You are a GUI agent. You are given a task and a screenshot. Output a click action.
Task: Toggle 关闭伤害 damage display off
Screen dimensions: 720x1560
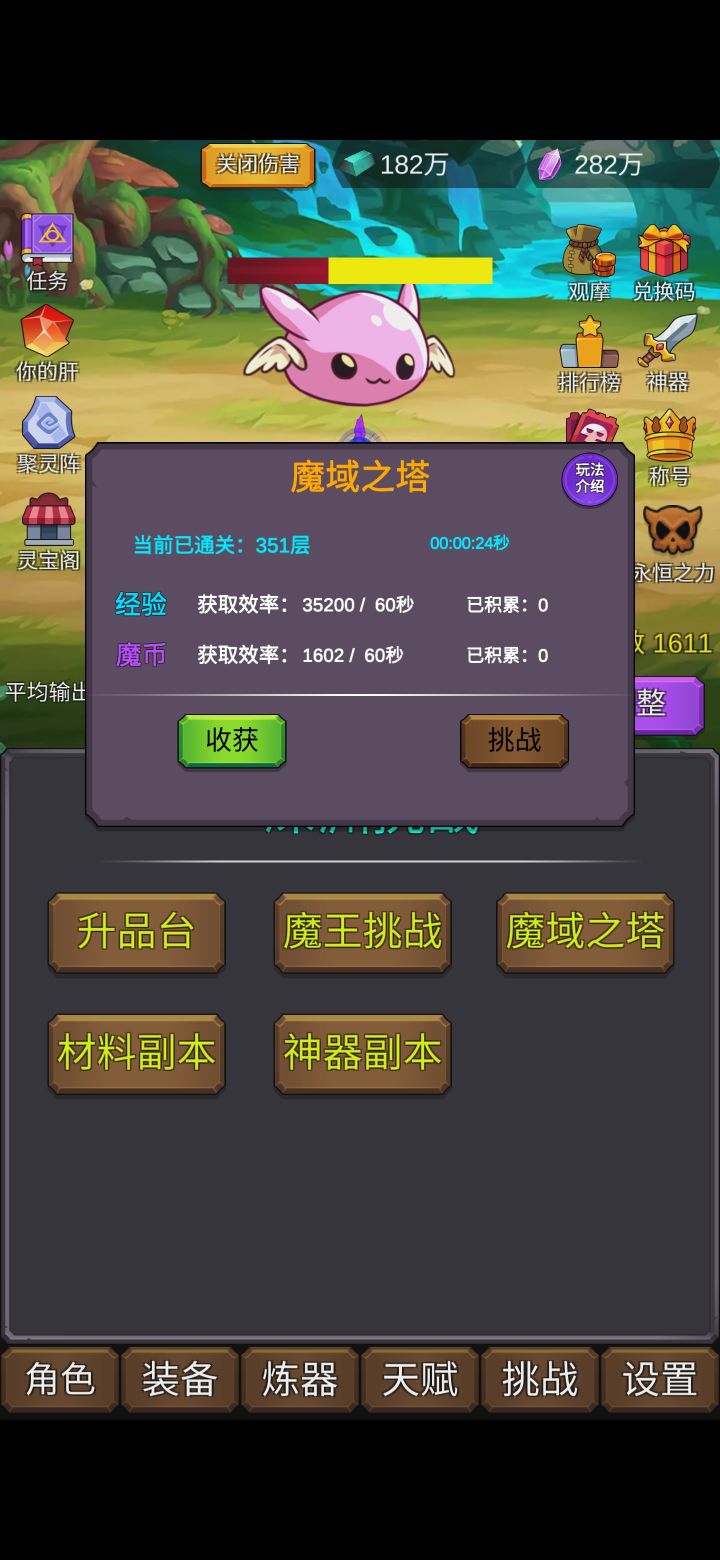(x=257, y=165)
